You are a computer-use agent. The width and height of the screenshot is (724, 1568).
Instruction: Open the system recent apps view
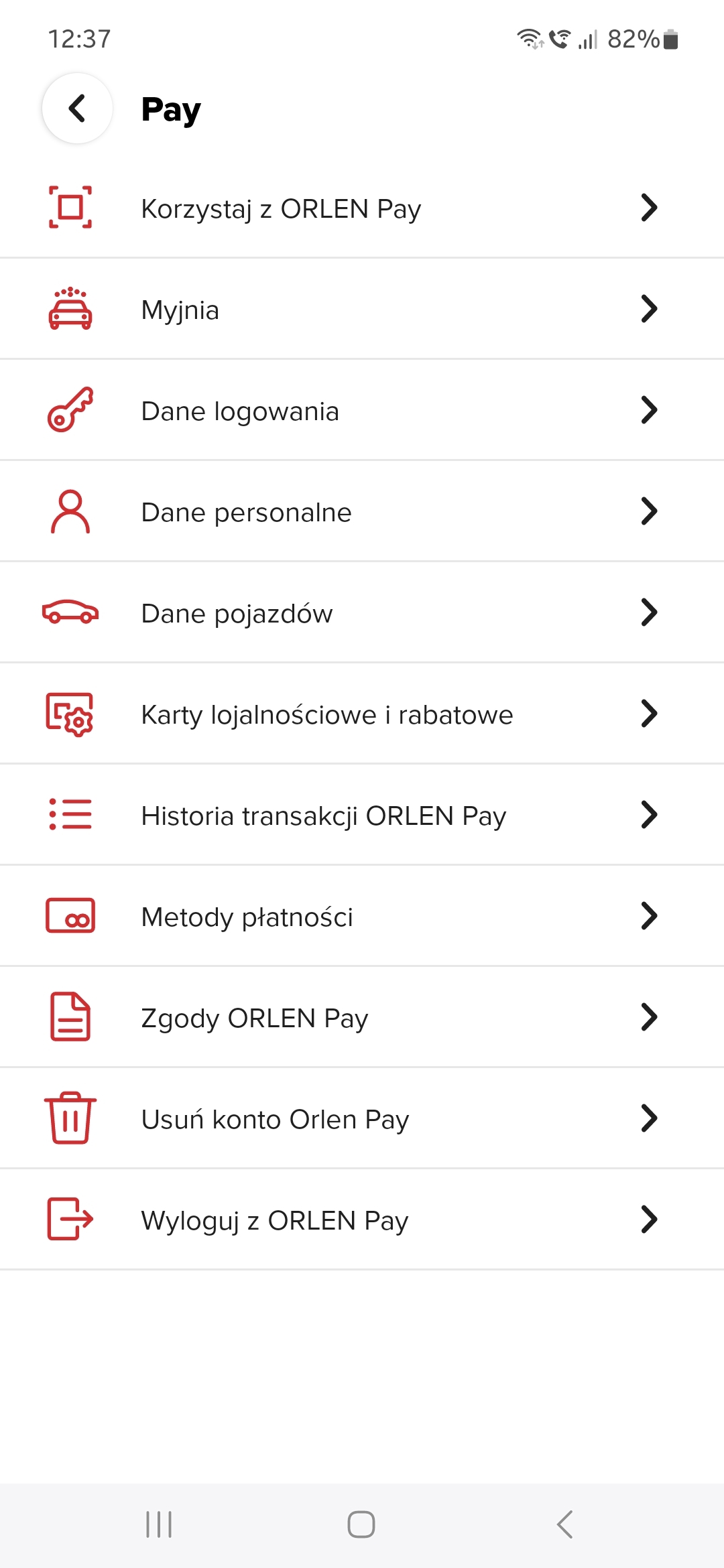(x=159, y=1524)
